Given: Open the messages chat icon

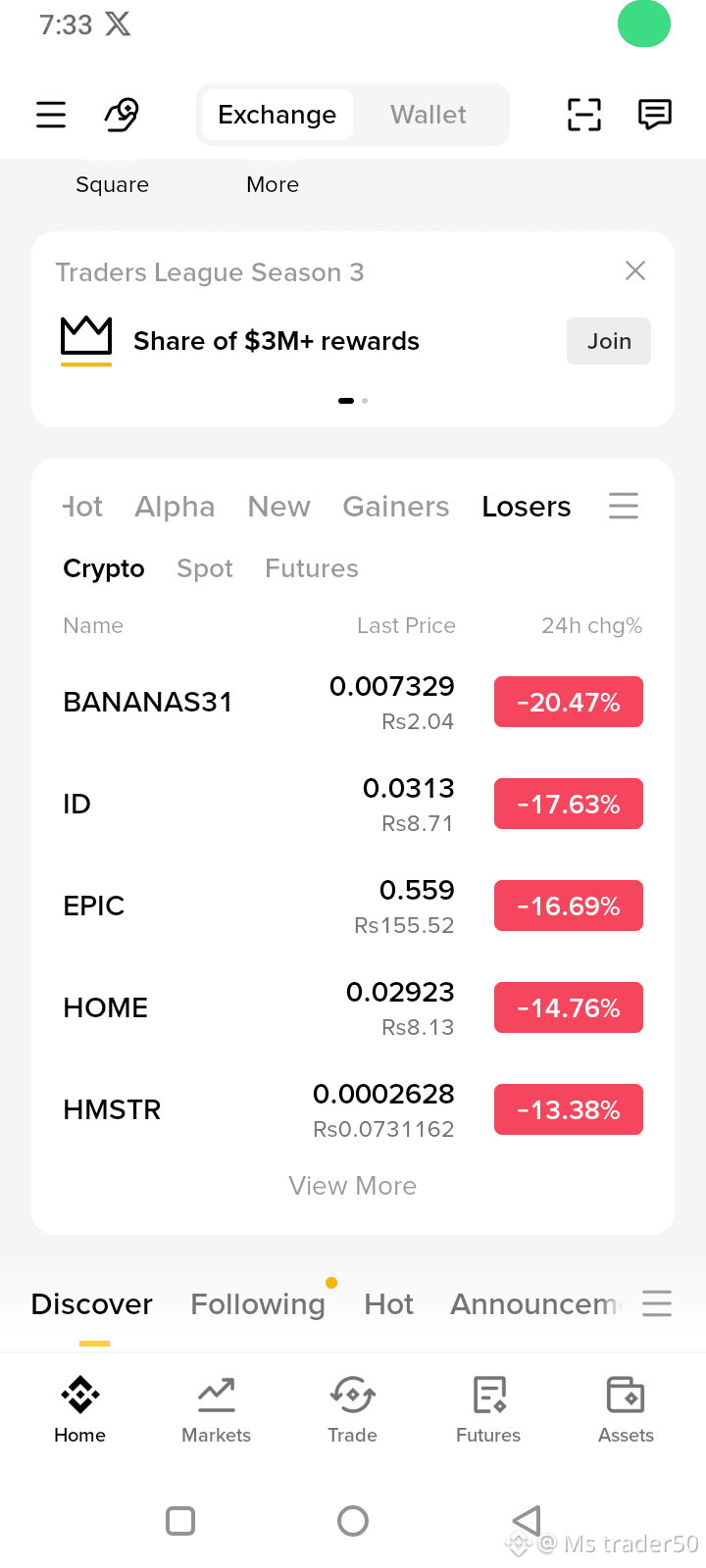Looking at the screenshot, I should pos(655,115).
